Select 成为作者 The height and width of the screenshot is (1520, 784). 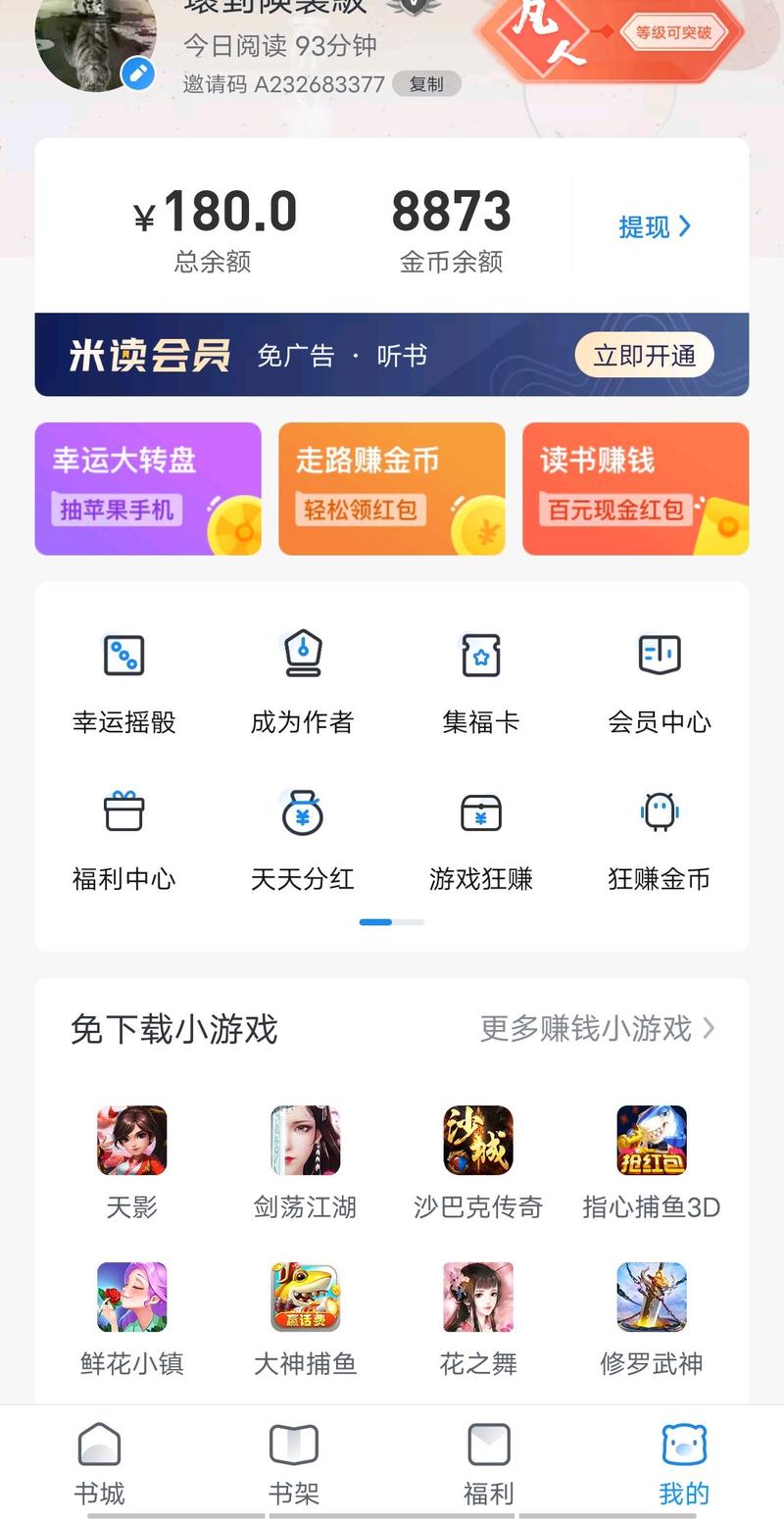click(x=302, y=681)
